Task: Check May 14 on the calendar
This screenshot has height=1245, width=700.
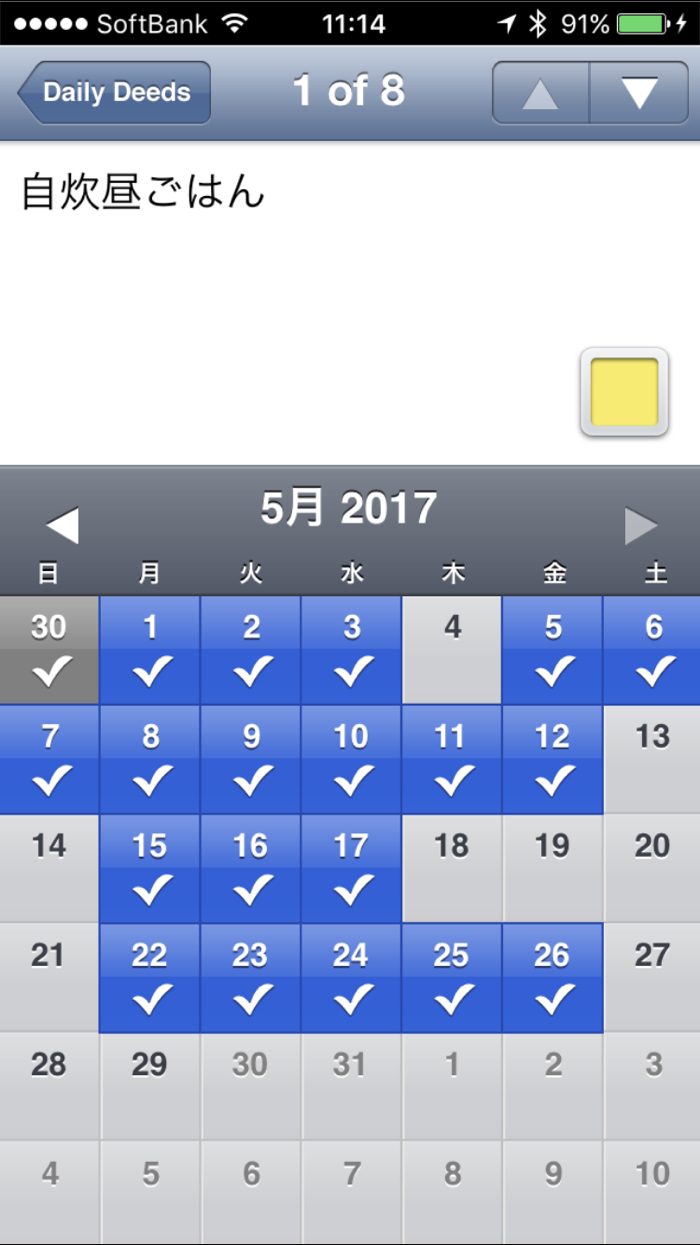Action: [x=49, y=868]
